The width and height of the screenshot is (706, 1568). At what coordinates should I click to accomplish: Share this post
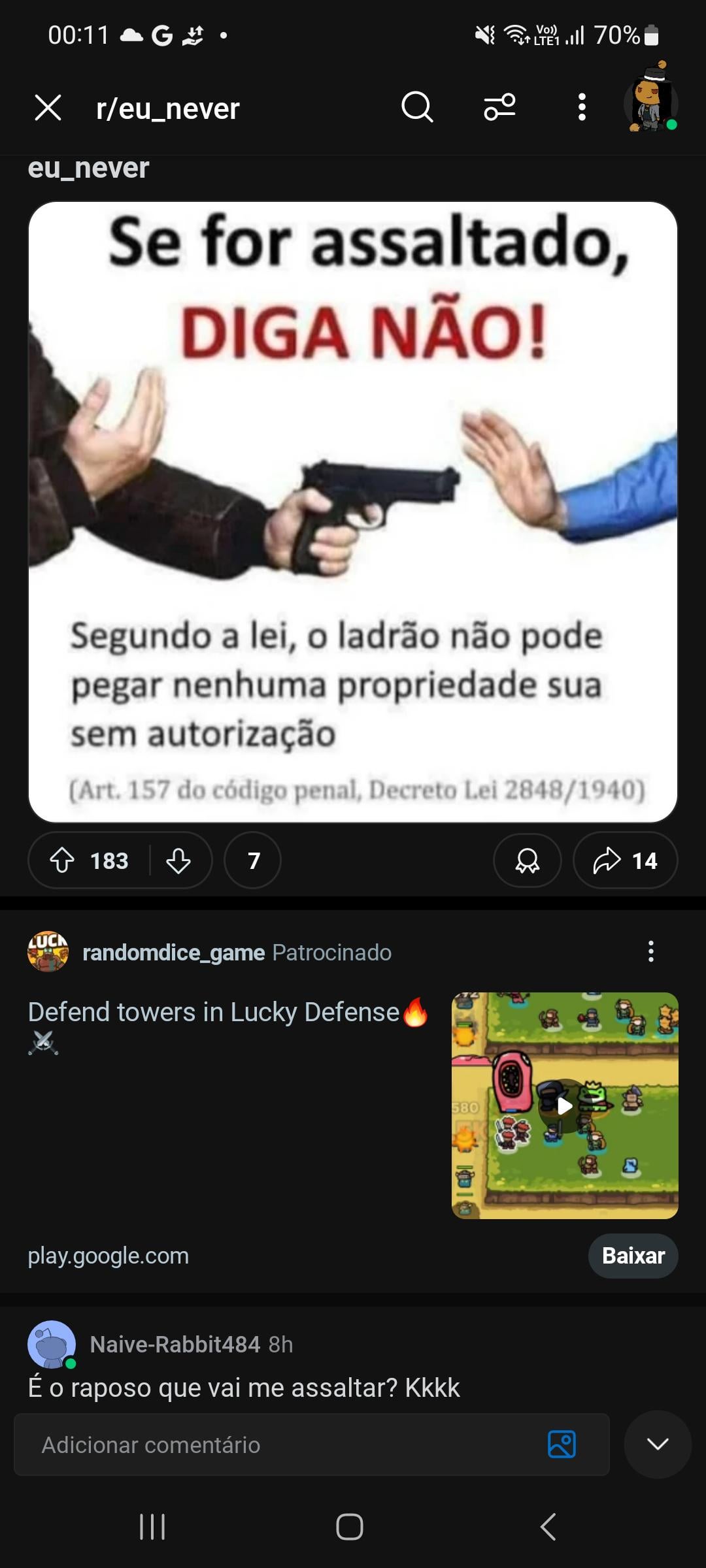(625, 860)
